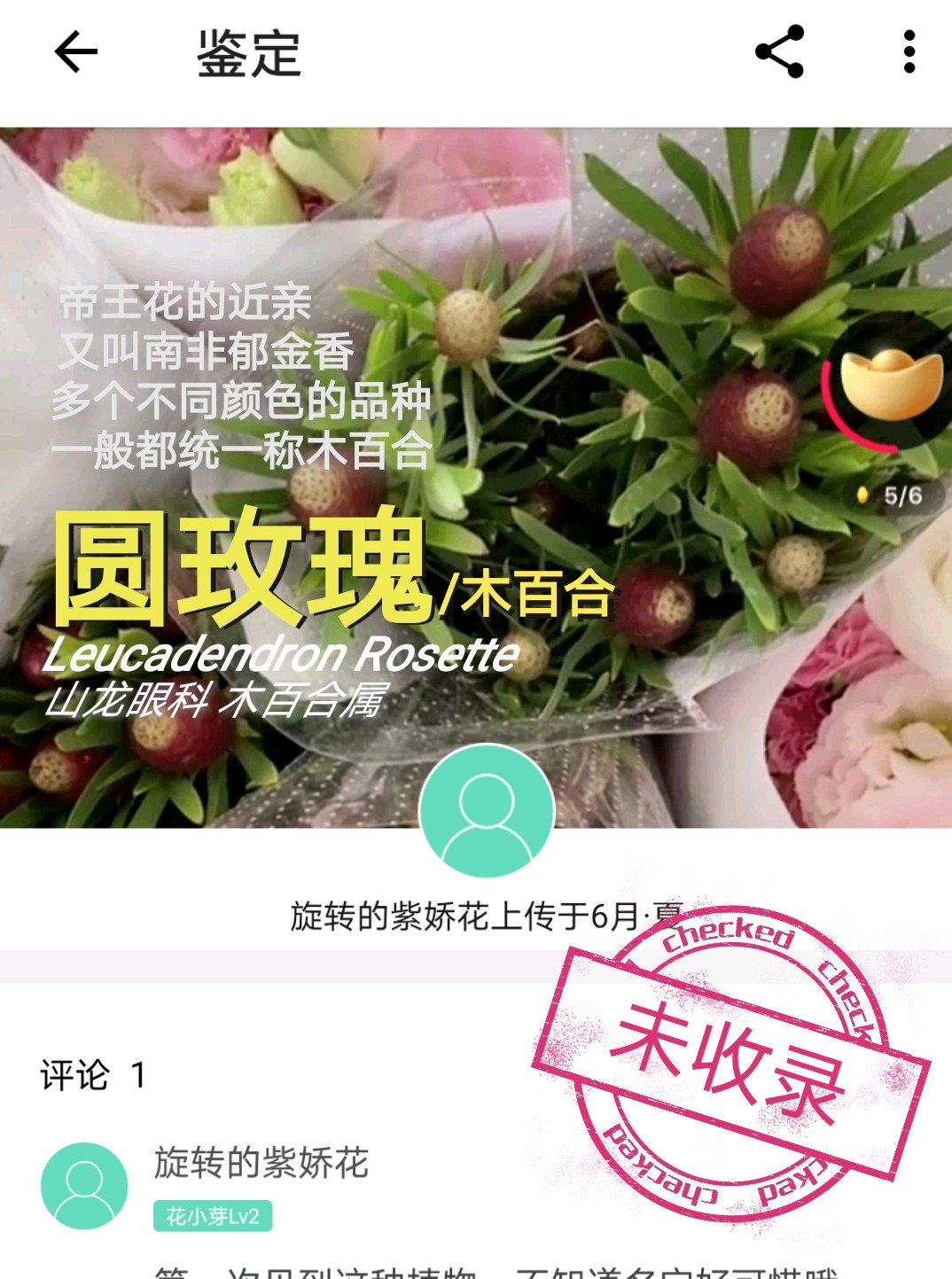Image resolution: width=952 pixels, height=1279 pixels.
Task: Open 旋转的紫娇花's avatar in comments
Action: click(84, 1185)
